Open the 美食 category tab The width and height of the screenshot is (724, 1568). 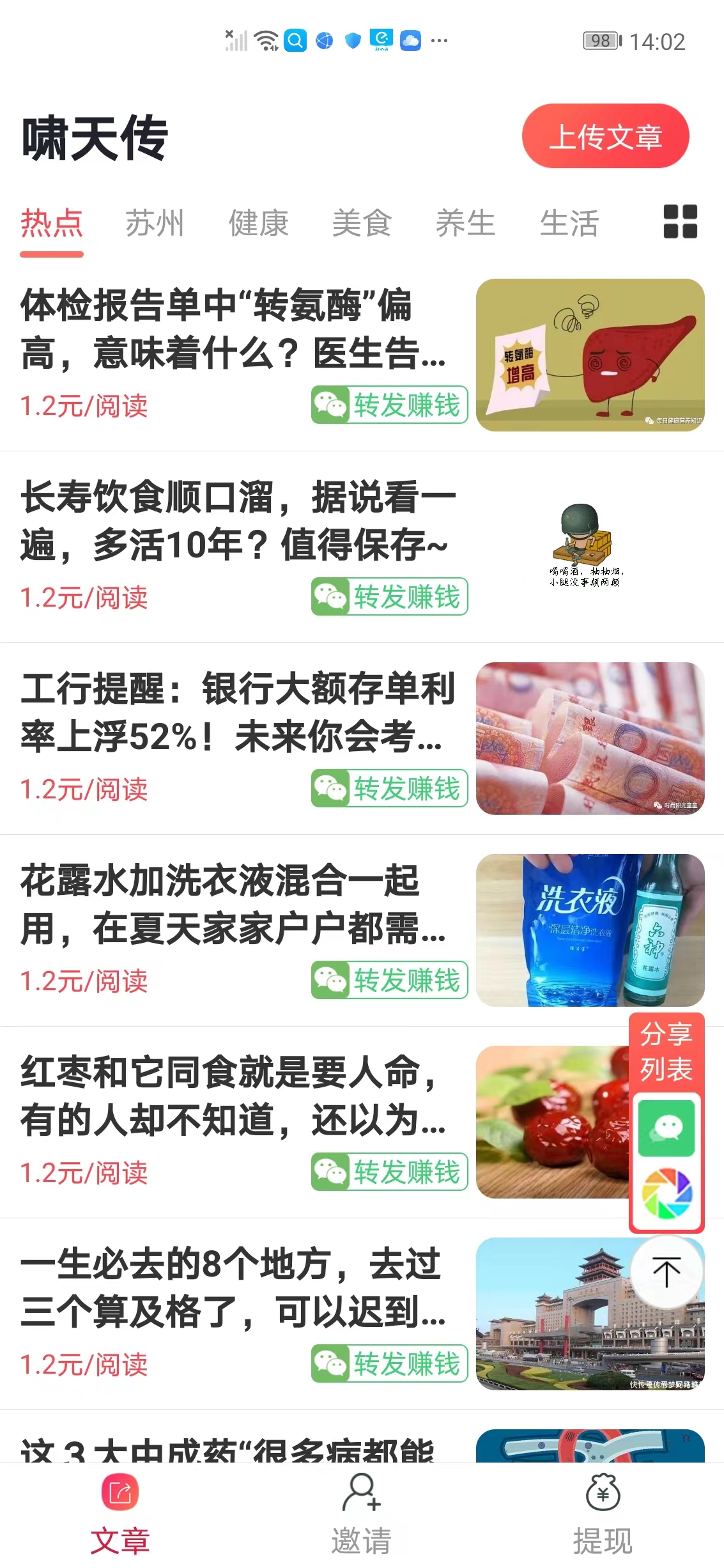pos(362,223)
